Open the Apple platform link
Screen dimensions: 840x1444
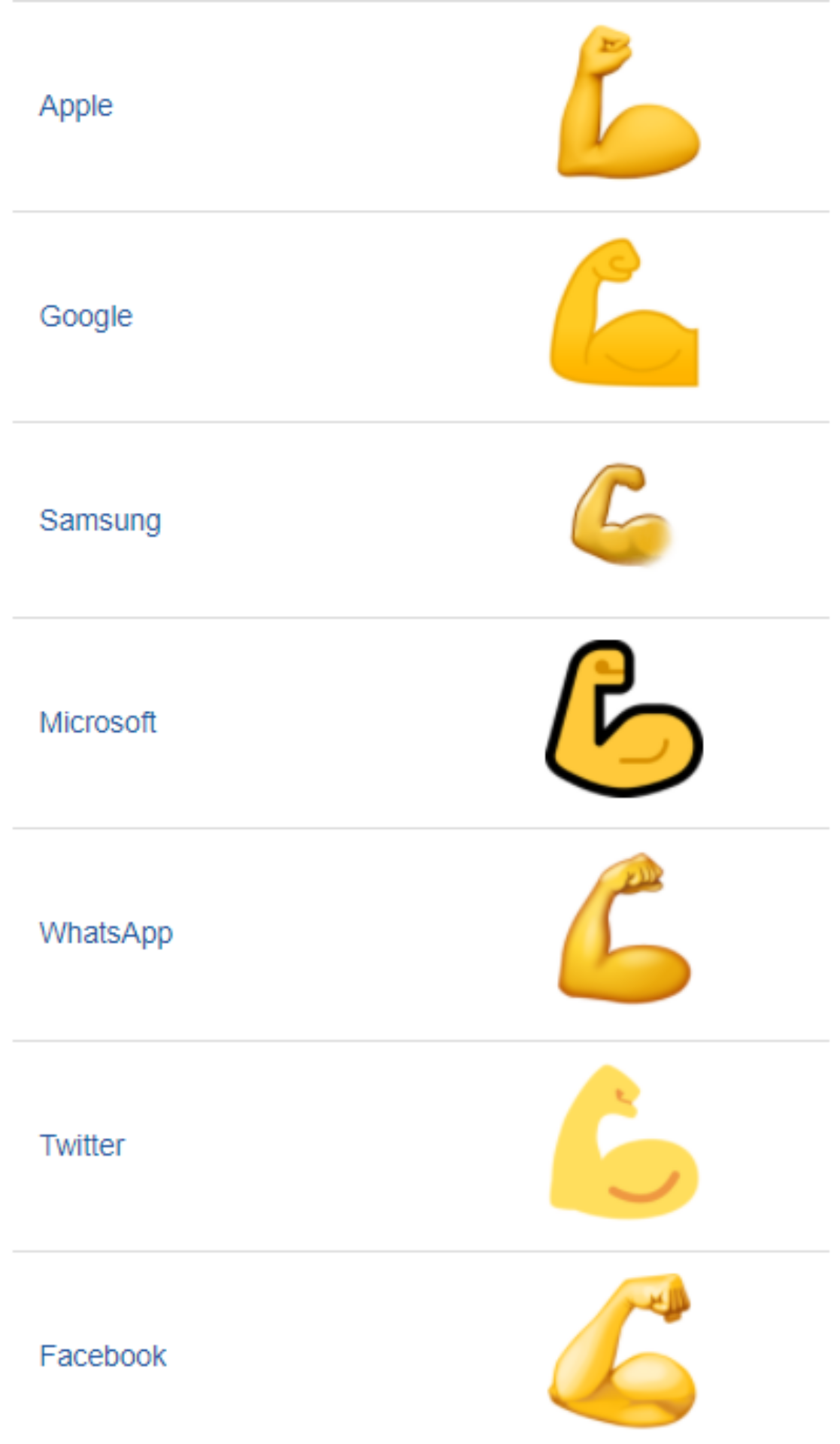[x=76, y=106]
